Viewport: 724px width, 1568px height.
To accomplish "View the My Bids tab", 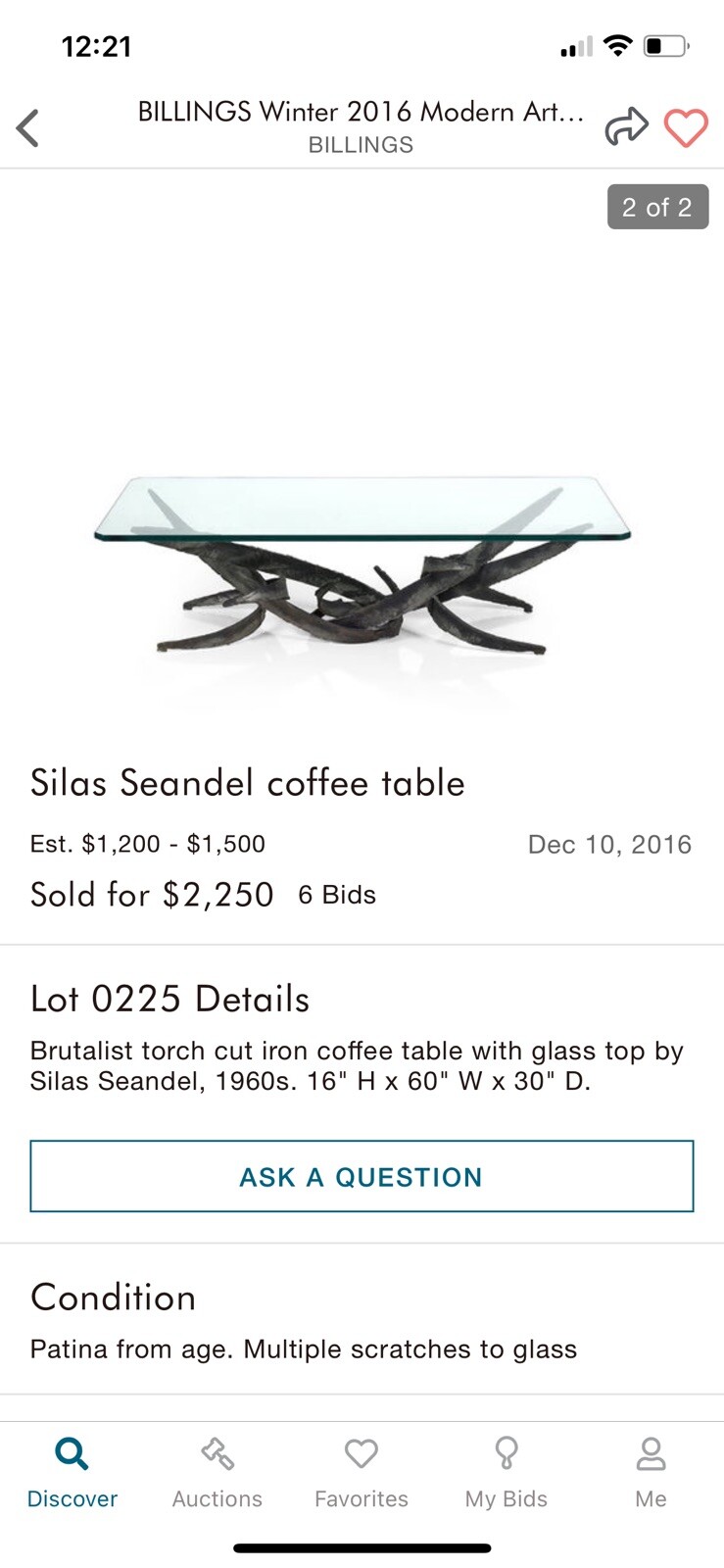I will click(x=507, y=1470).
